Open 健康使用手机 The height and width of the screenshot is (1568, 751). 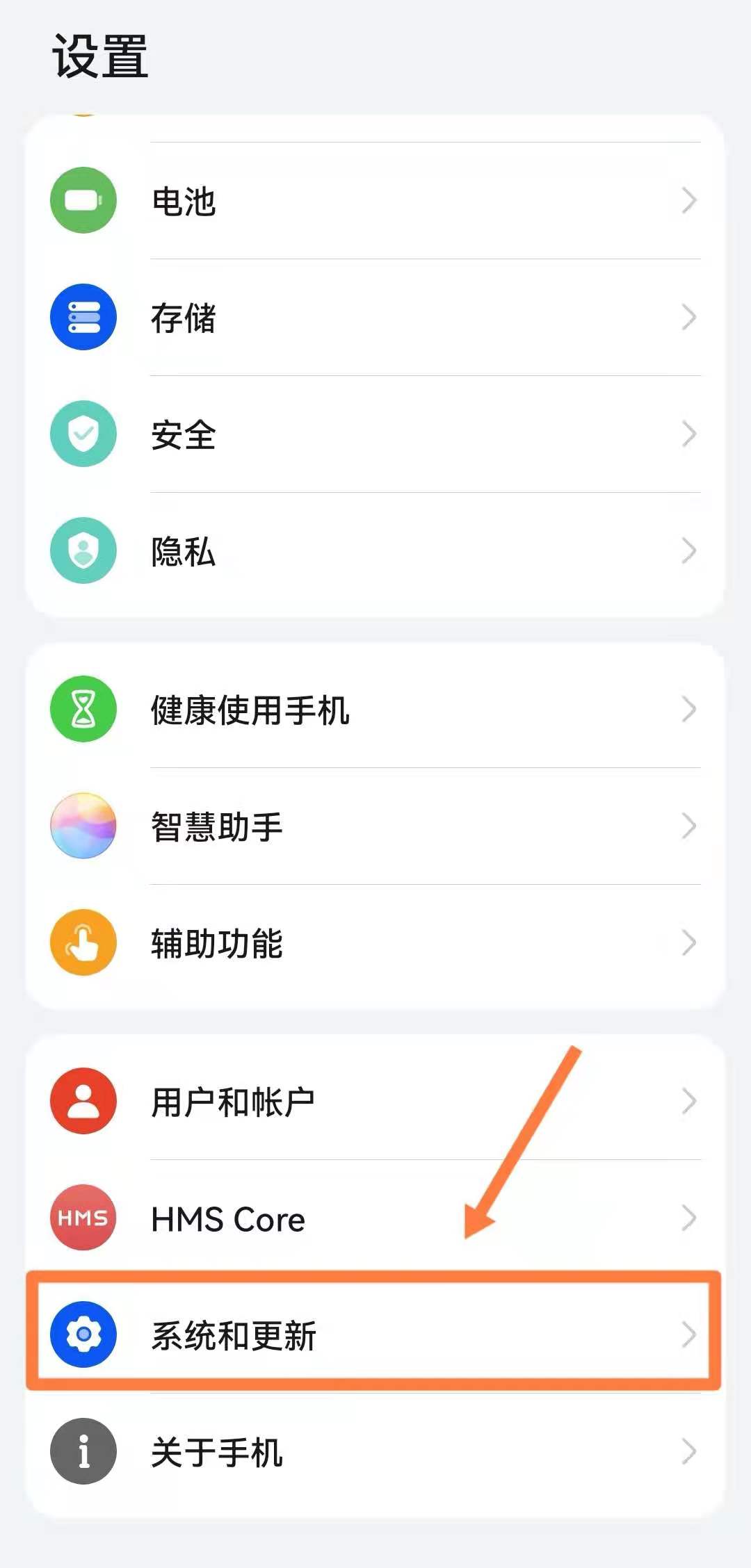tap(375, 709)
